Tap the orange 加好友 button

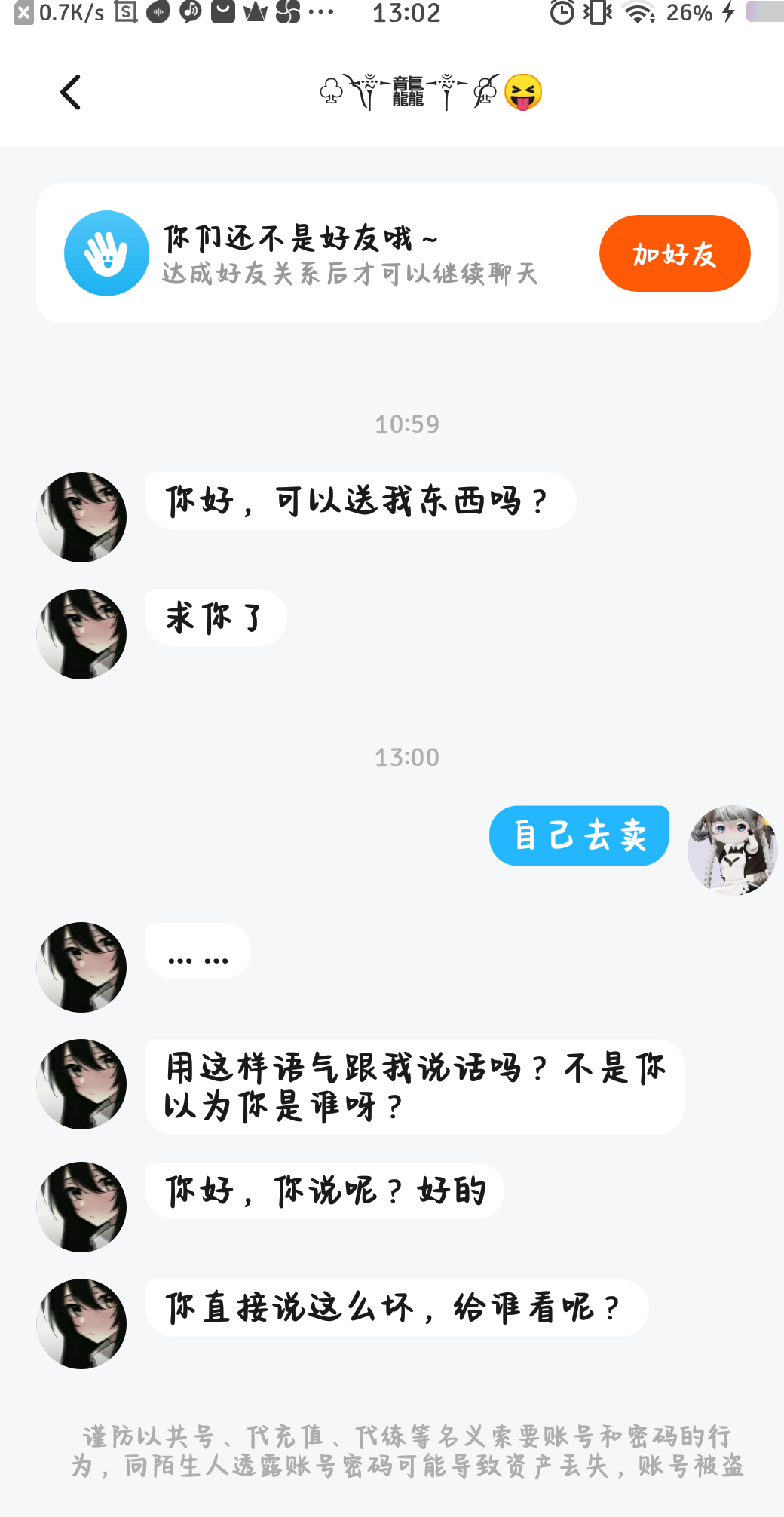(x=674, y=253)
